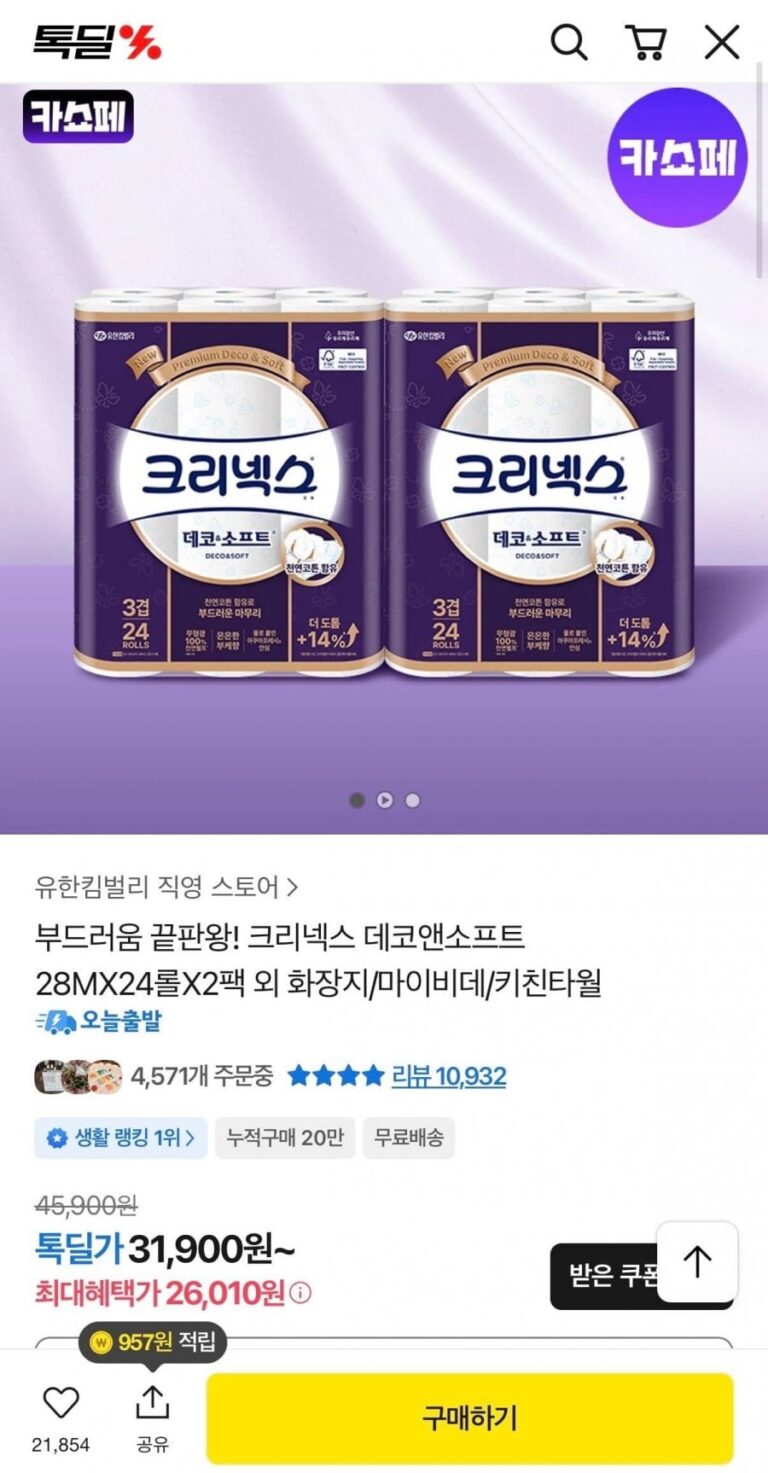The height and width of the screenshot is (1473, 768).
Task: Tap the 받은 쿠폰 button
Action: (602, 1275)
